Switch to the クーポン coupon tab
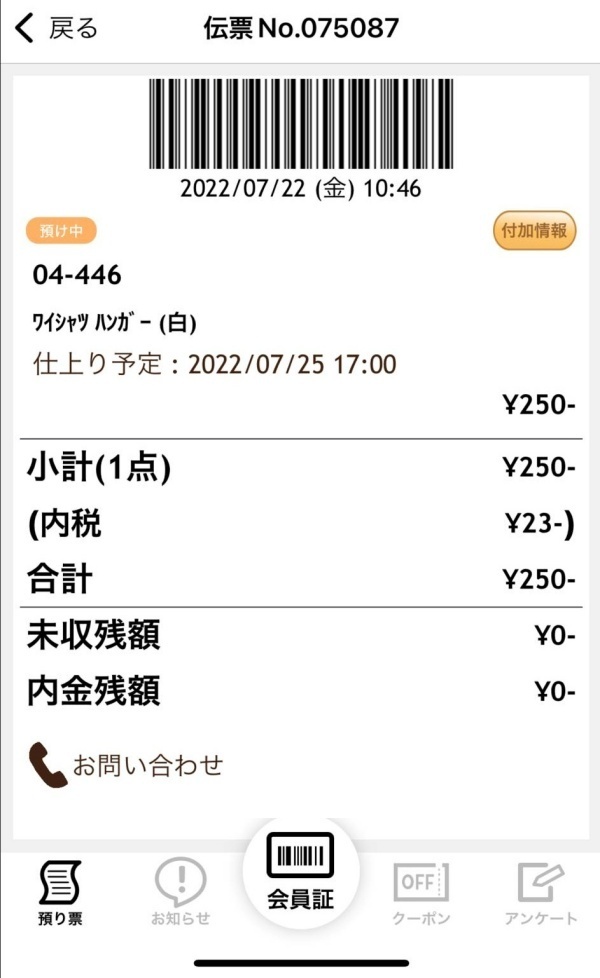 coord(420,892)
